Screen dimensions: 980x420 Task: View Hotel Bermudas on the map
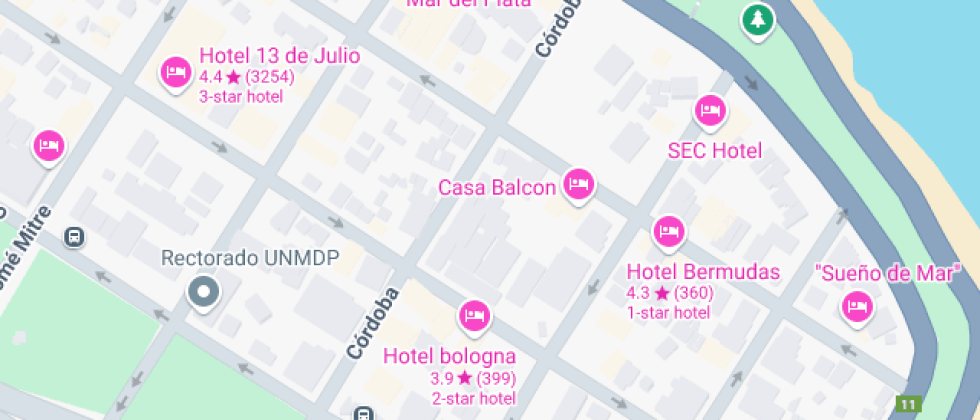click(669, 233)
